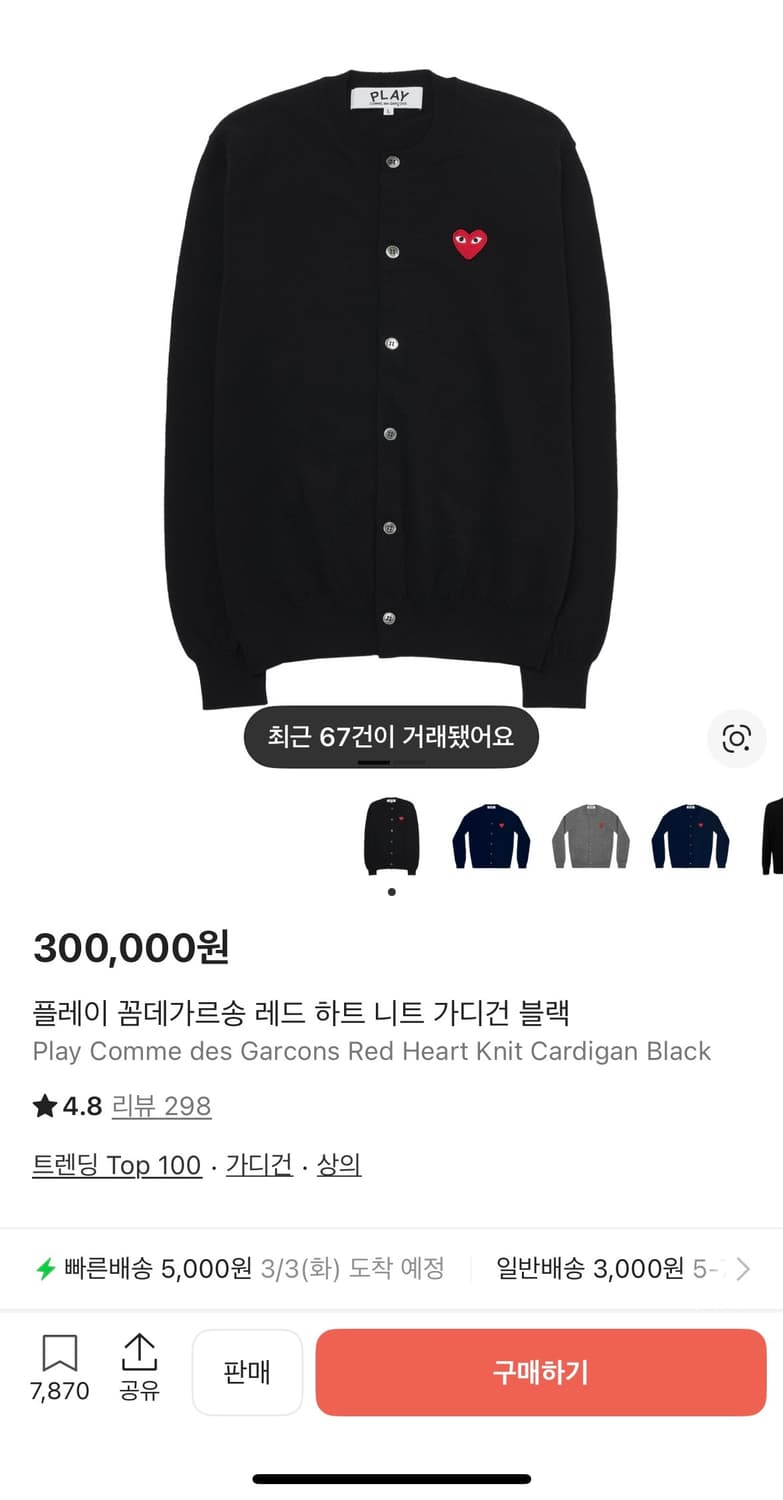The image size is (783, 1500).
Task: Visit the 트렌딩 Top 100 ranking link
Action: tap(117, 1165)
